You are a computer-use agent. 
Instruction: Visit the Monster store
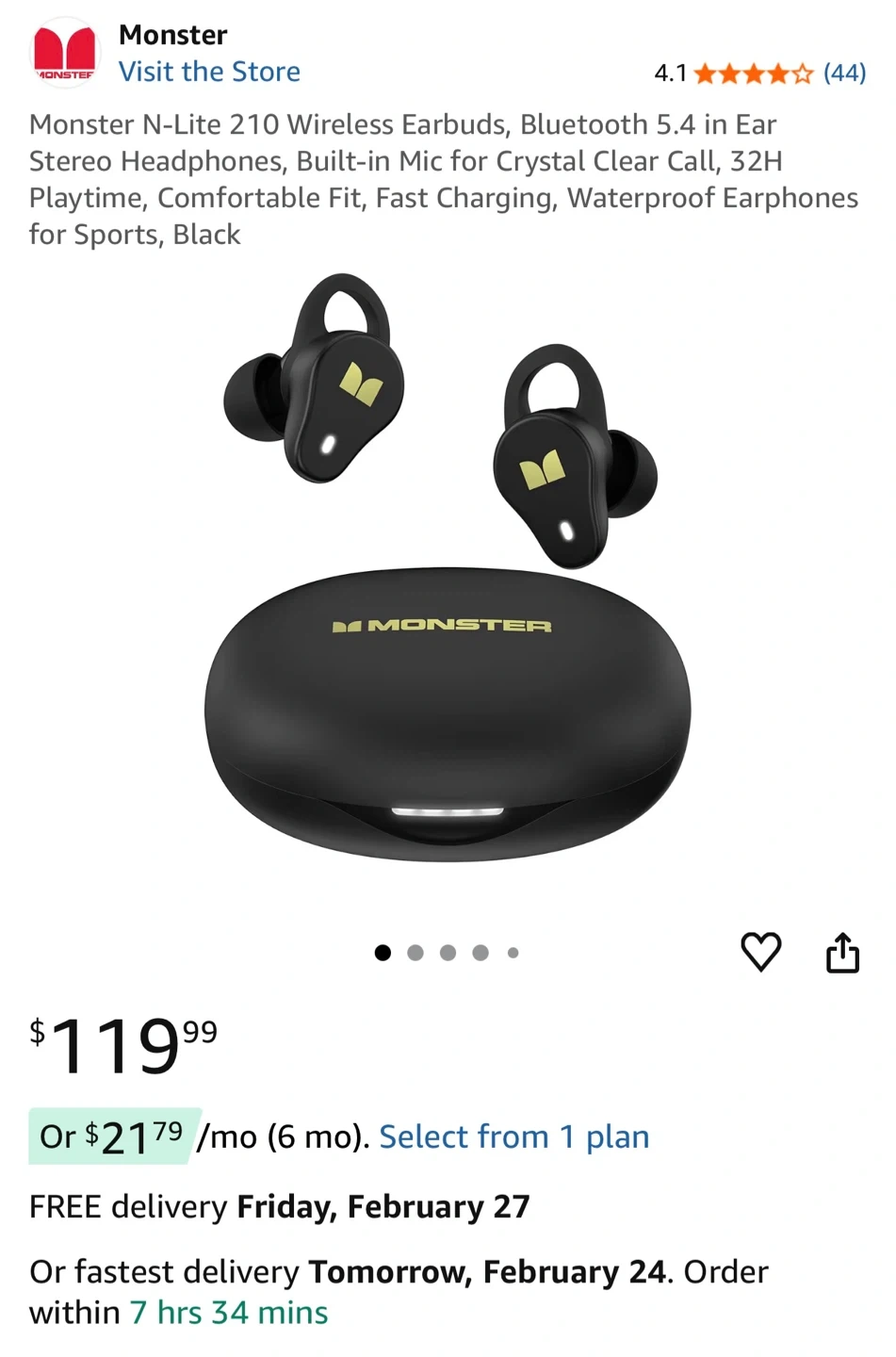tap(209, 72)
